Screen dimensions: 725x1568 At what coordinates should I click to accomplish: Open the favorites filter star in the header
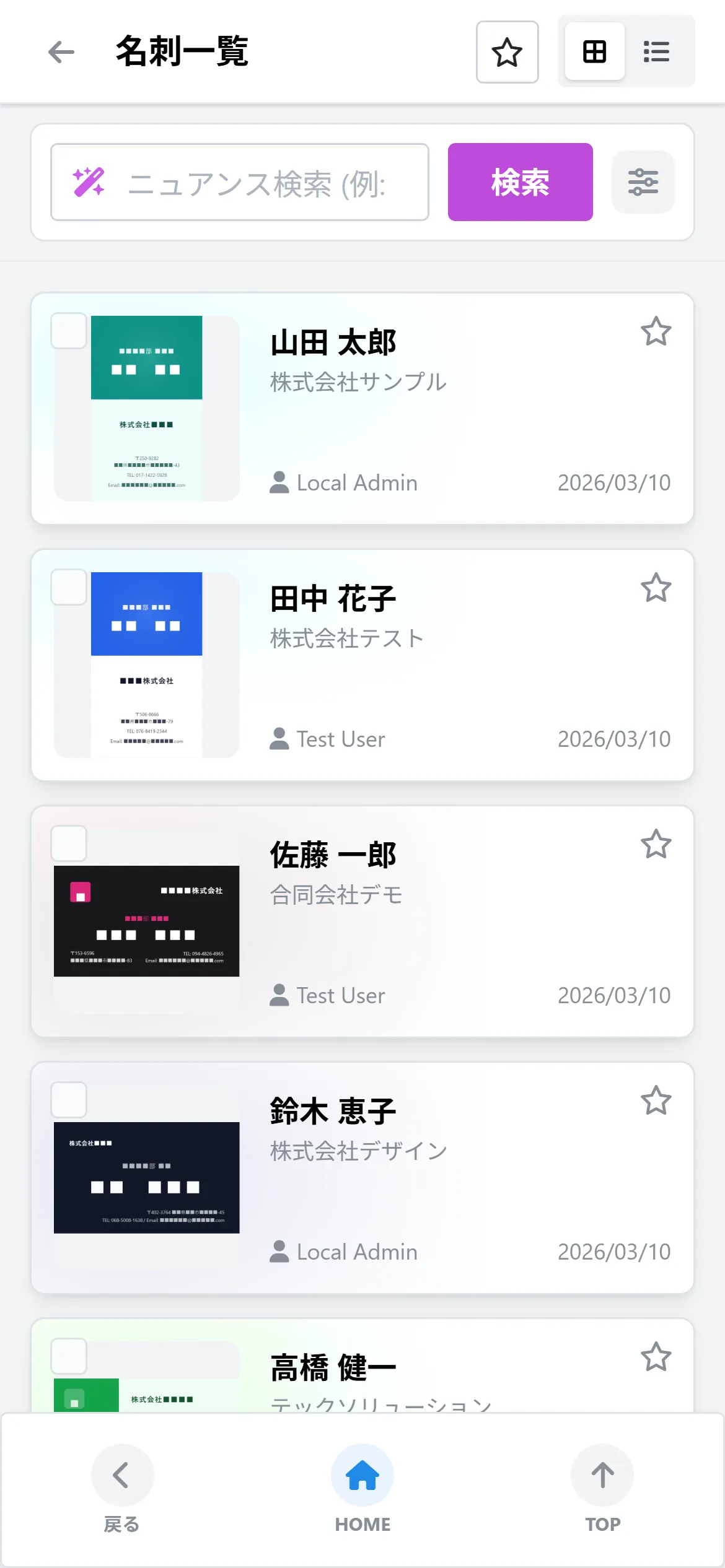pos(507,53)
